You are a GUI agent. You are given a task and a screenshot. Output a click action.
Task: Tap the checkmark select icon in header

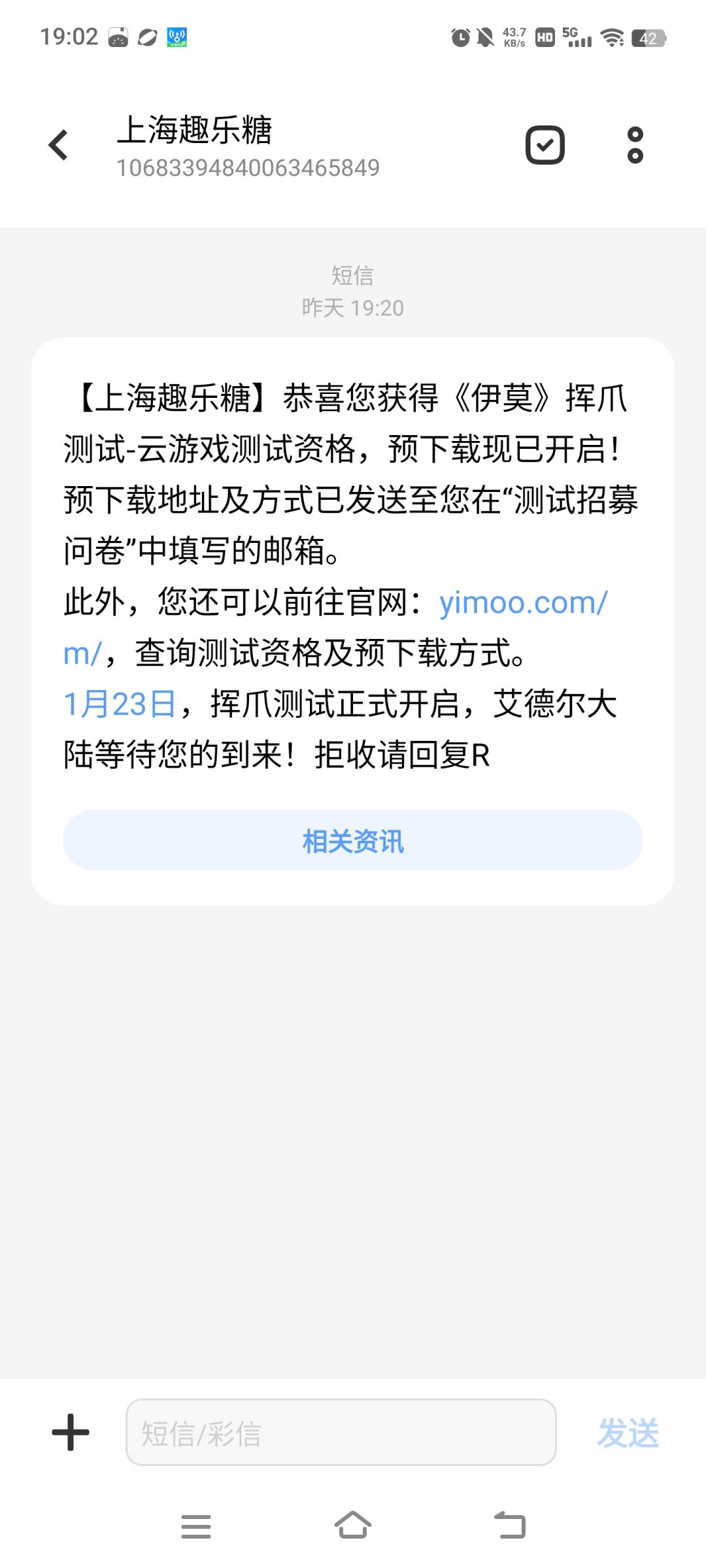(x=545, y=145)
